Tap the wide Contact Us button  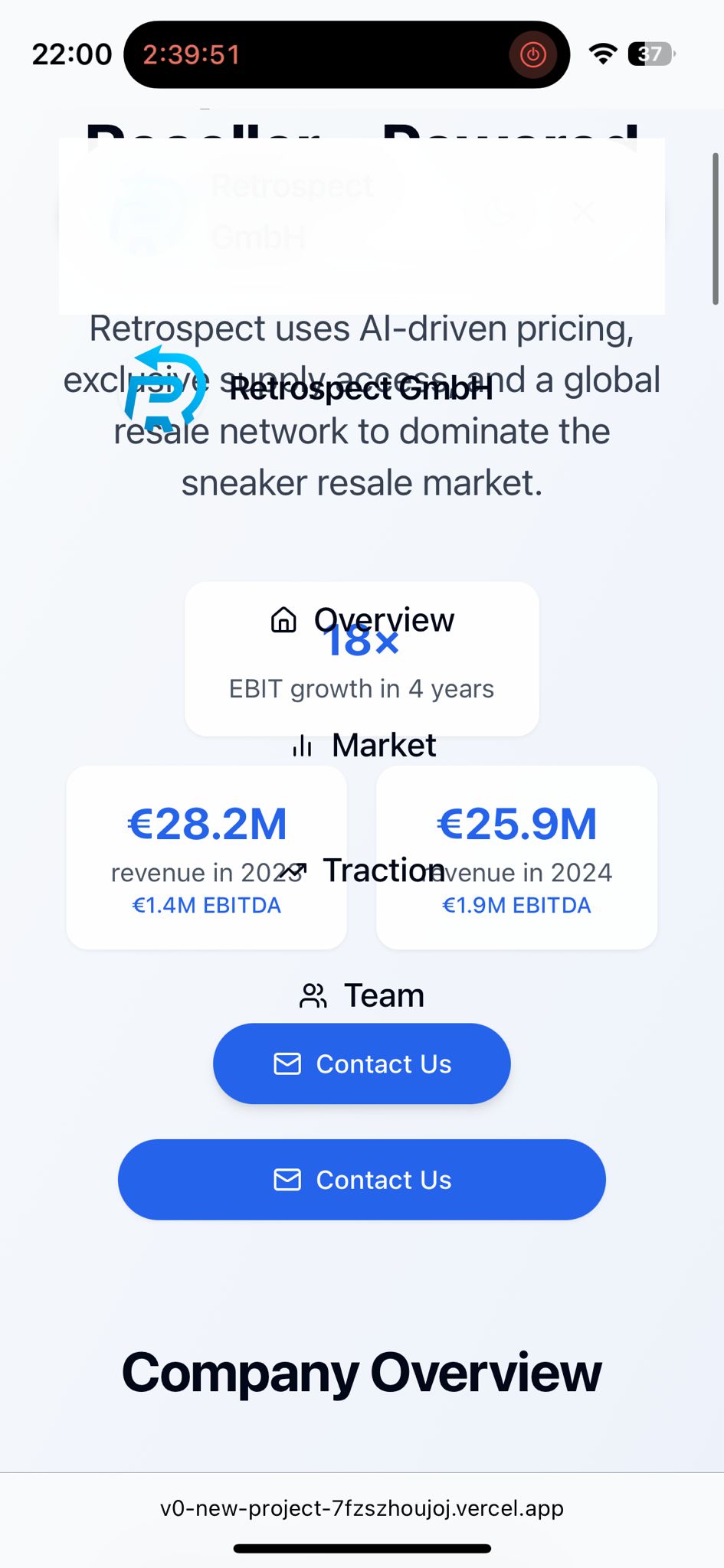coord(362,1179)
